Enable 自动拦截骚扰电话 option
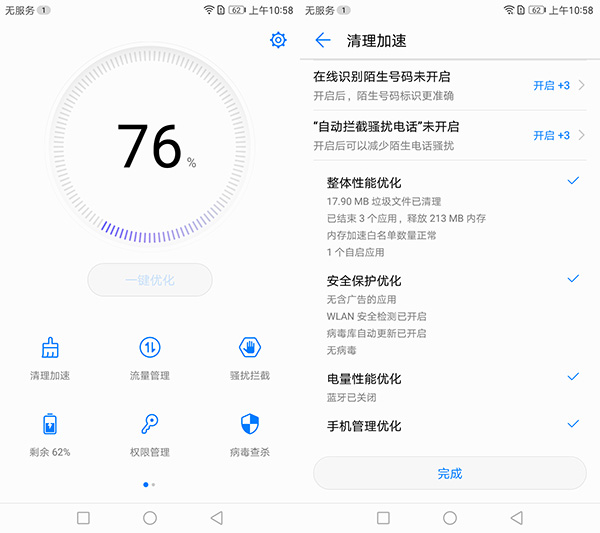The width and height of the screenshot is (600, 533). coord(557,135)
